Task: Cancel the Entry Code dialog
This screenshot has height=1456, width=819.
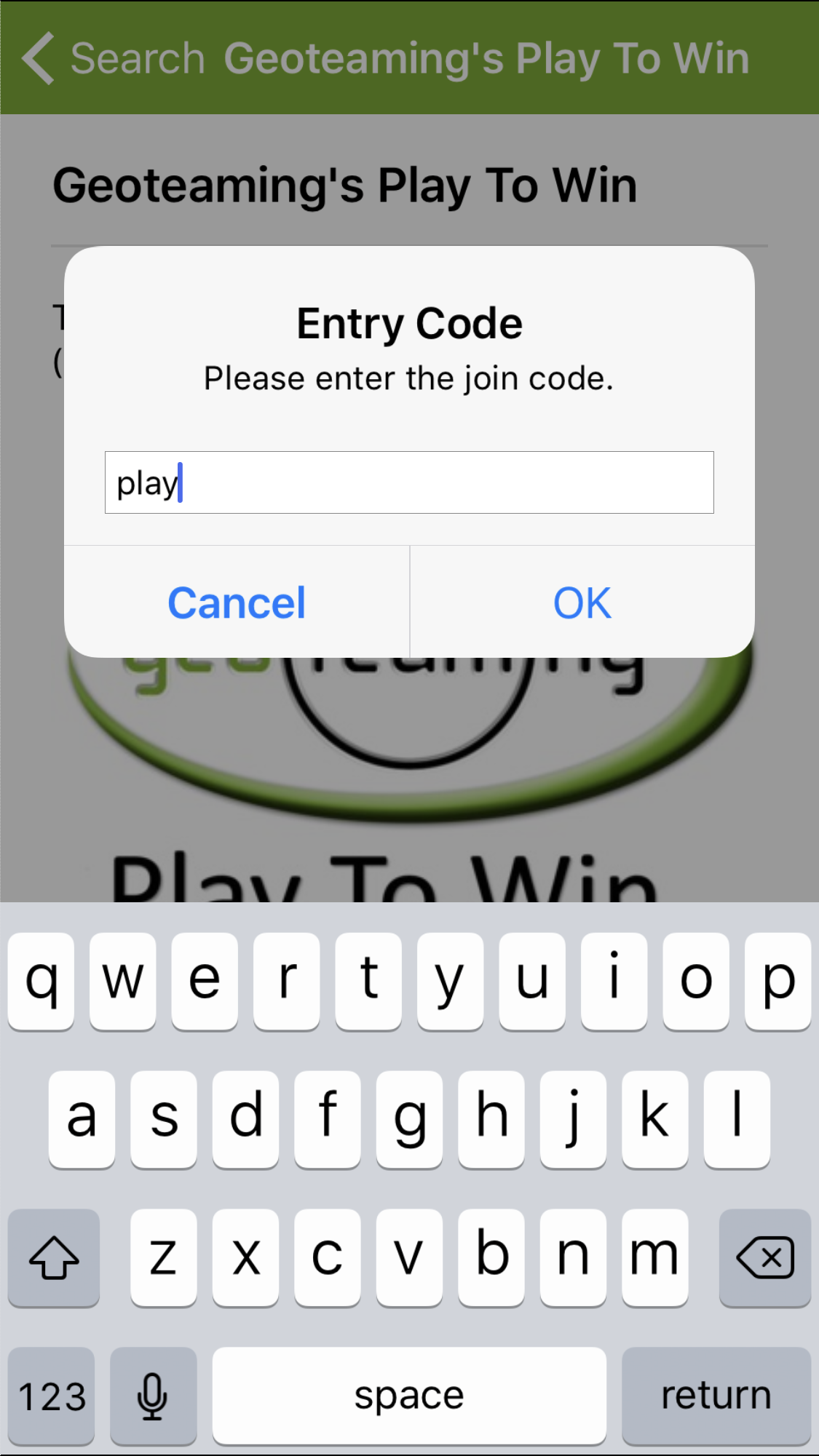Action: tap(237, 602)
